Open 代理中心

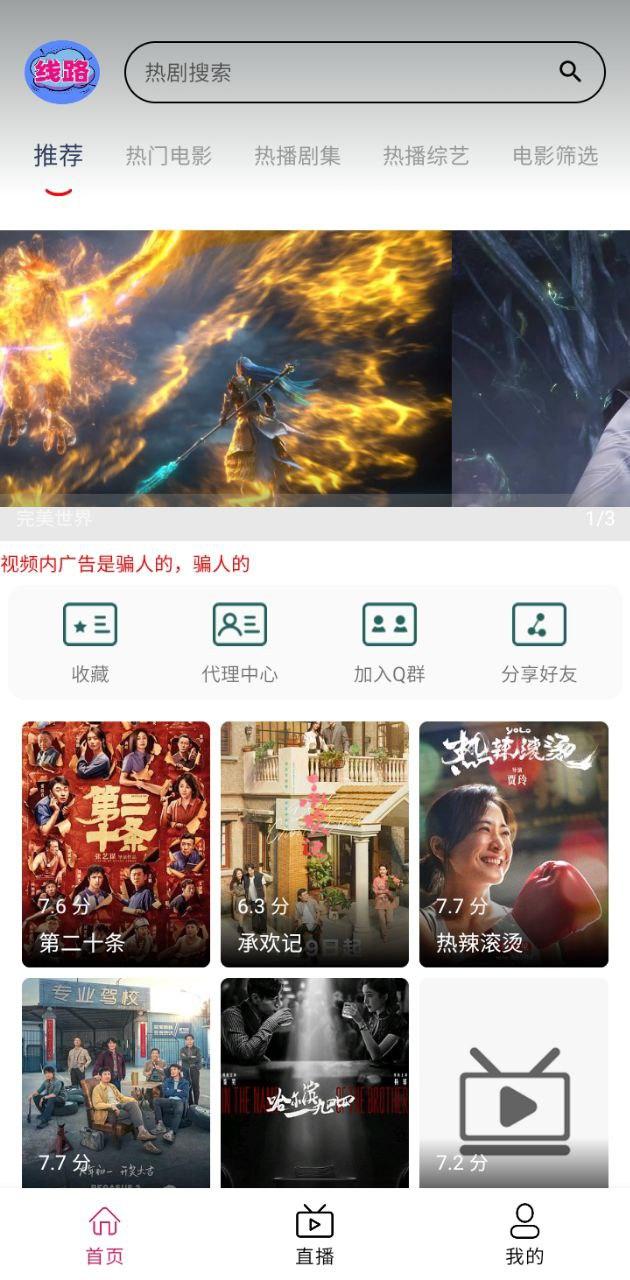coord(240,643)
